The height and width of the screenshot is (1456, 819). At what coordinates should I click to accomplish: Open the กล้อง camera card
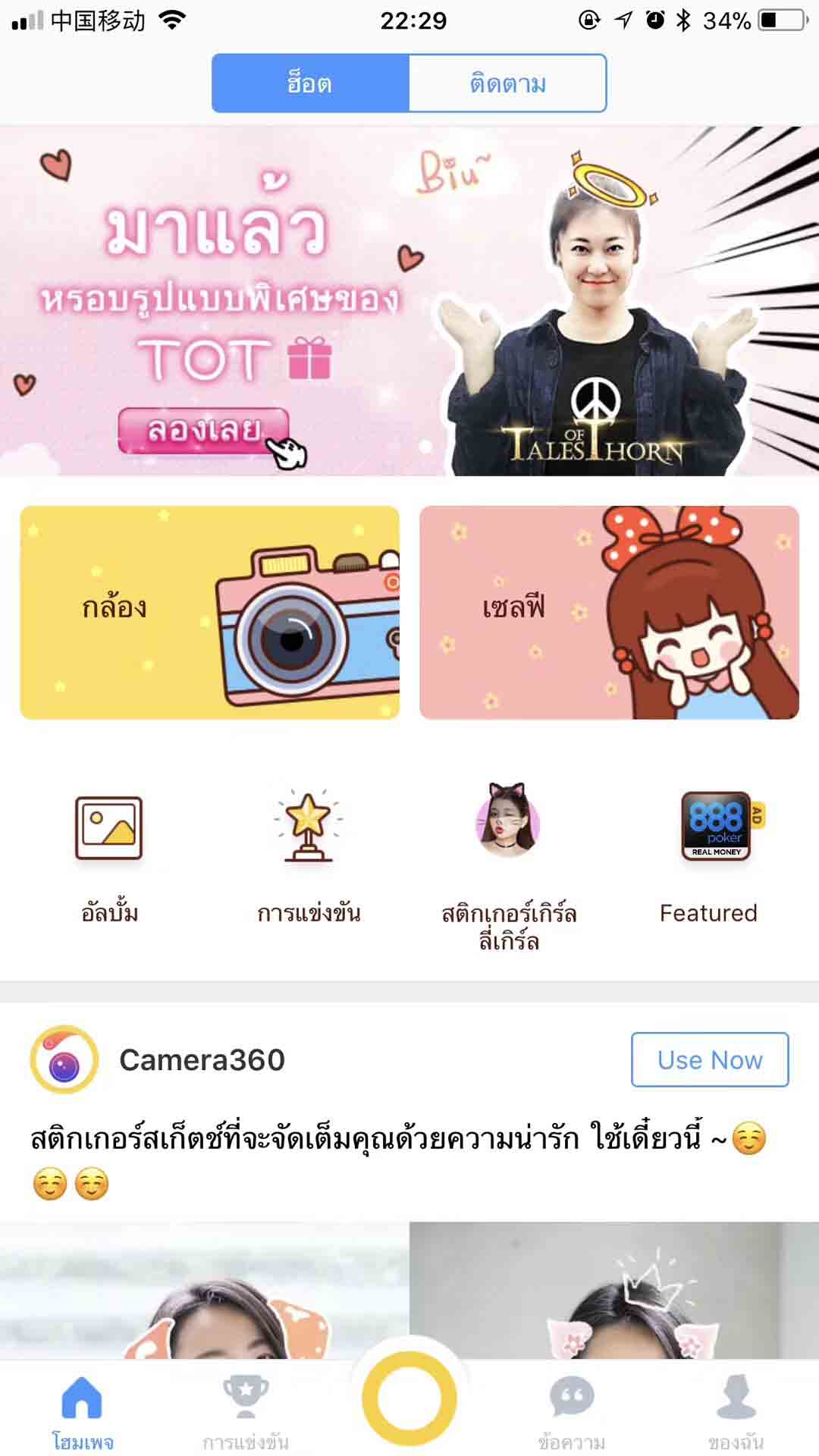(209, 612)
